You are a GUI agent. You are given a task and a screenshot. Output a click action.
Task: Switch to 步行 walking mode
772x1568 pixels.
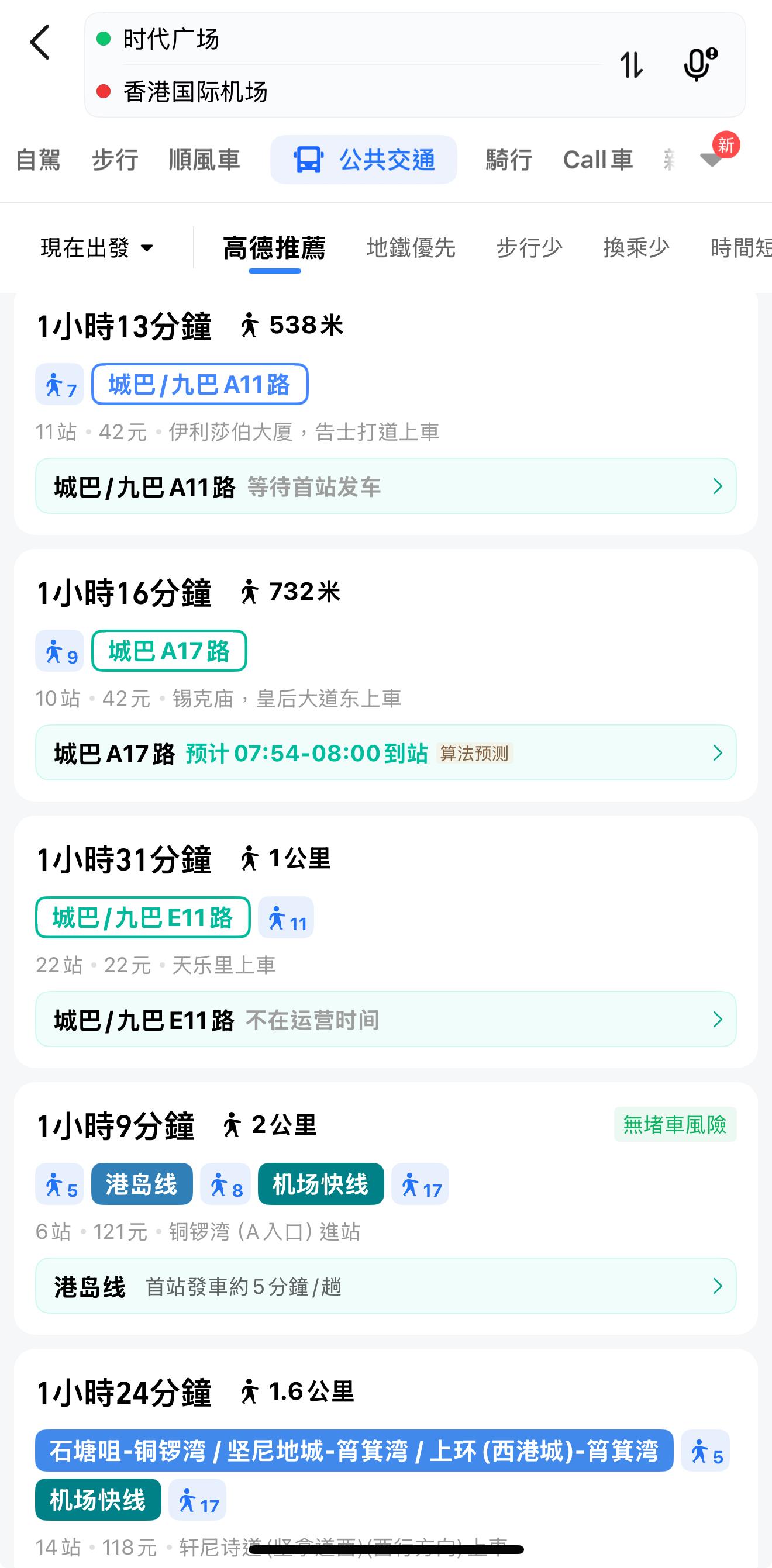point(115,160)
